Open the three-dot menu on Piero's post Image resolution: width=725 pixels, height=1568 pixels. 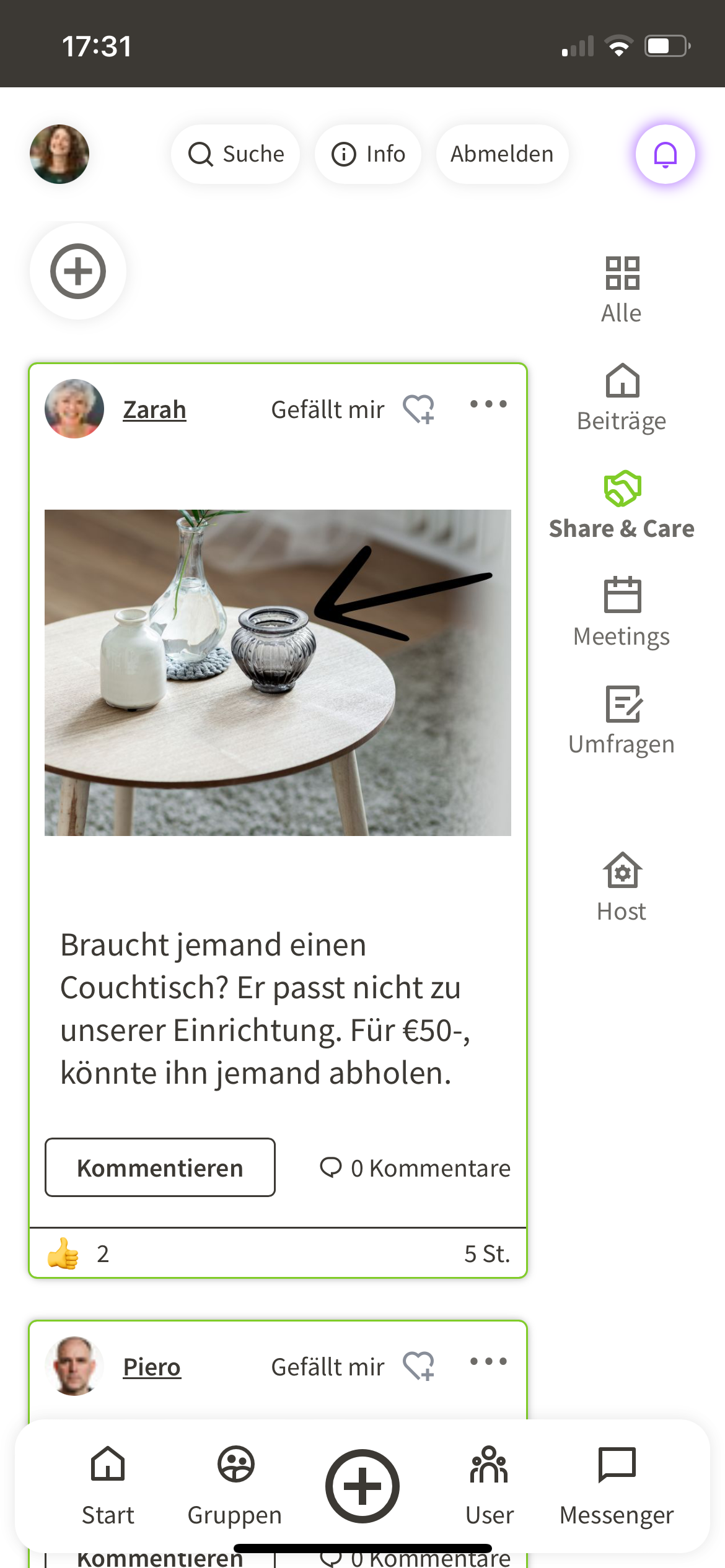click(488, 1362)
